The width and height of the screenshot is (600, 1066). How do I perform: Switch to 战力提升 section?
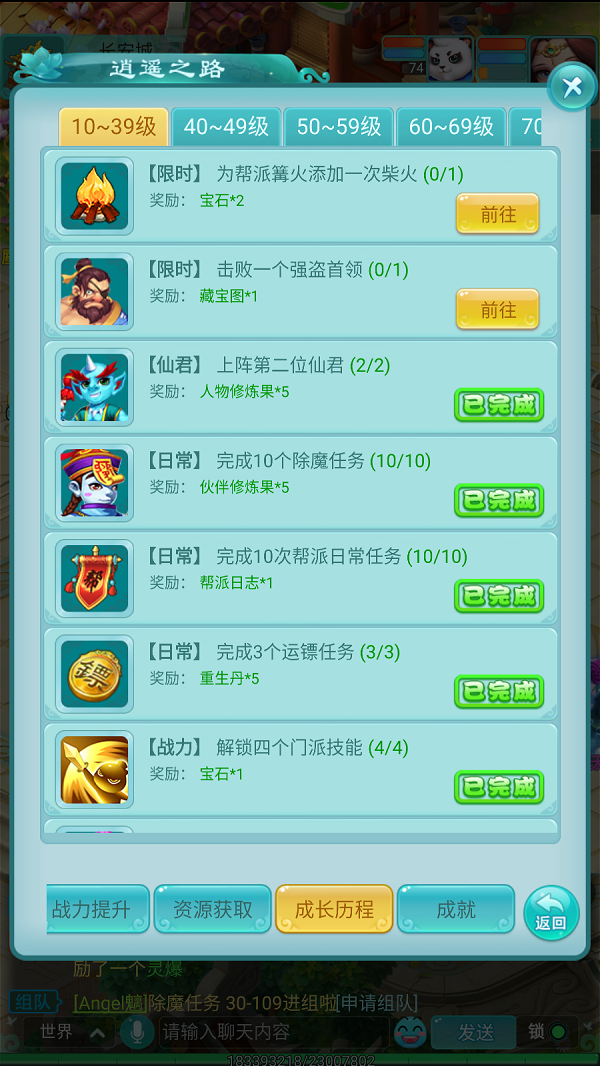click(99, 909)
